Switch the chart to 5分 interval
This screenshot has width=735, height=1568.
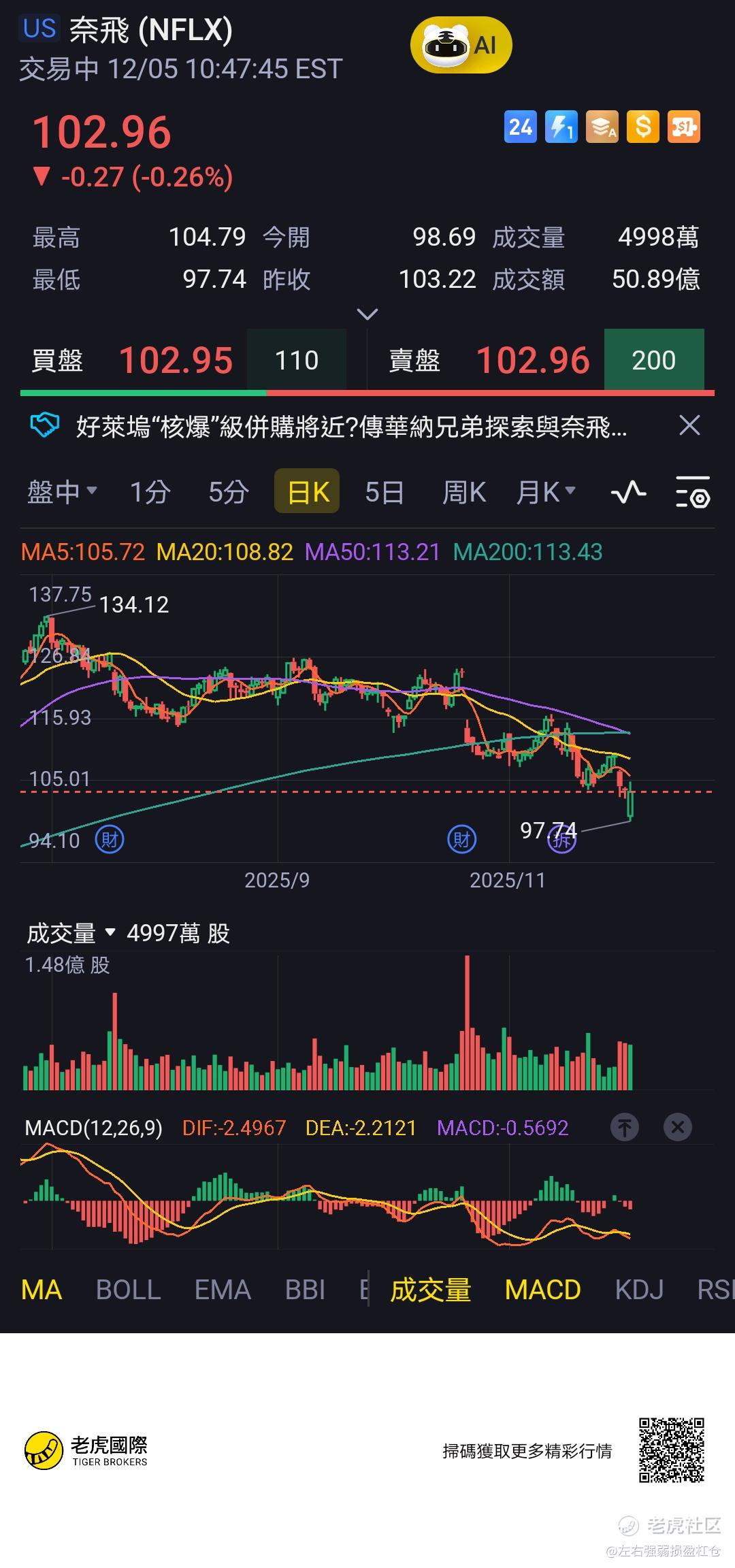coord(228,491)
